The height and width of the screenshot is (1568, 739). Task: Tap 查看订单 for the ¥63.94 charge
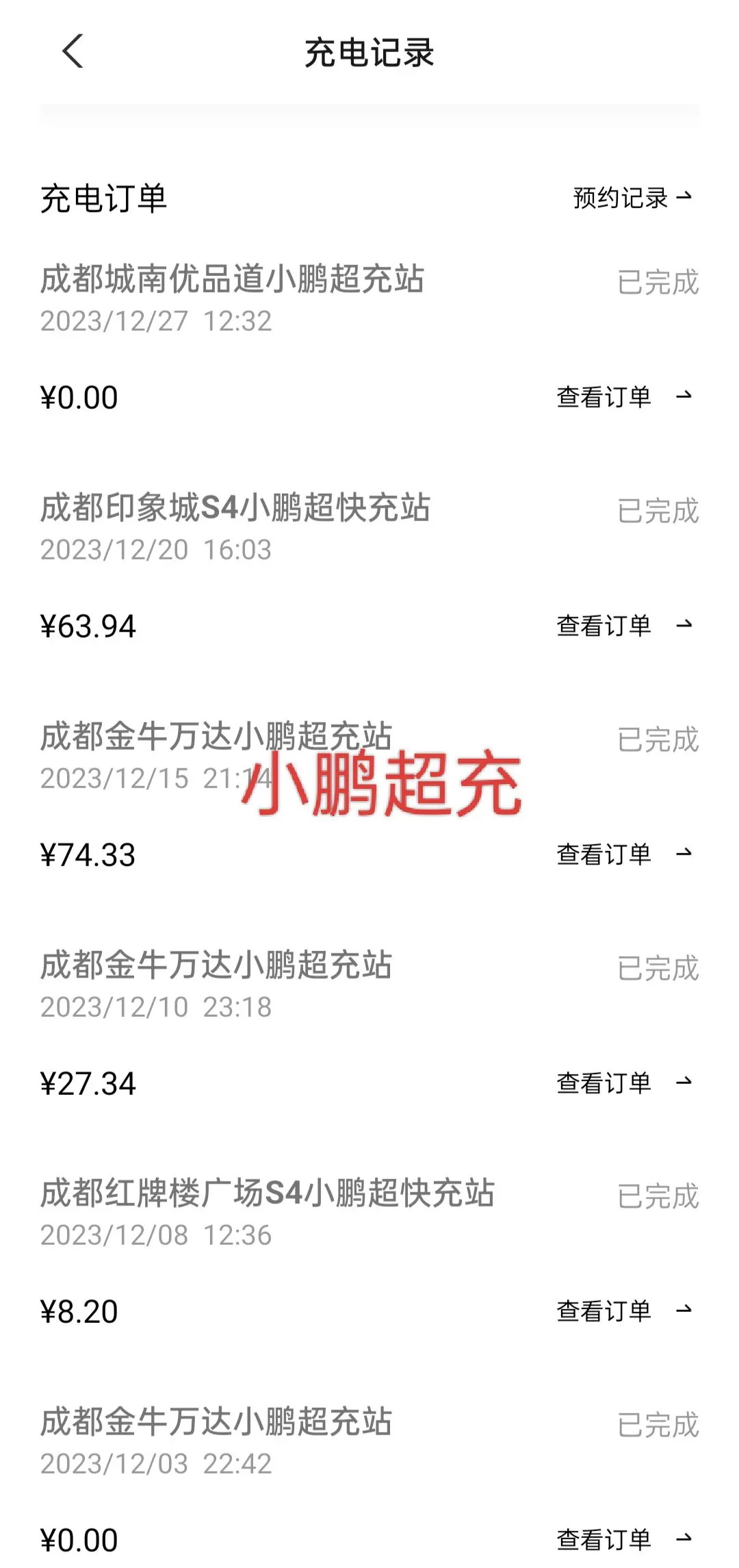624,625
